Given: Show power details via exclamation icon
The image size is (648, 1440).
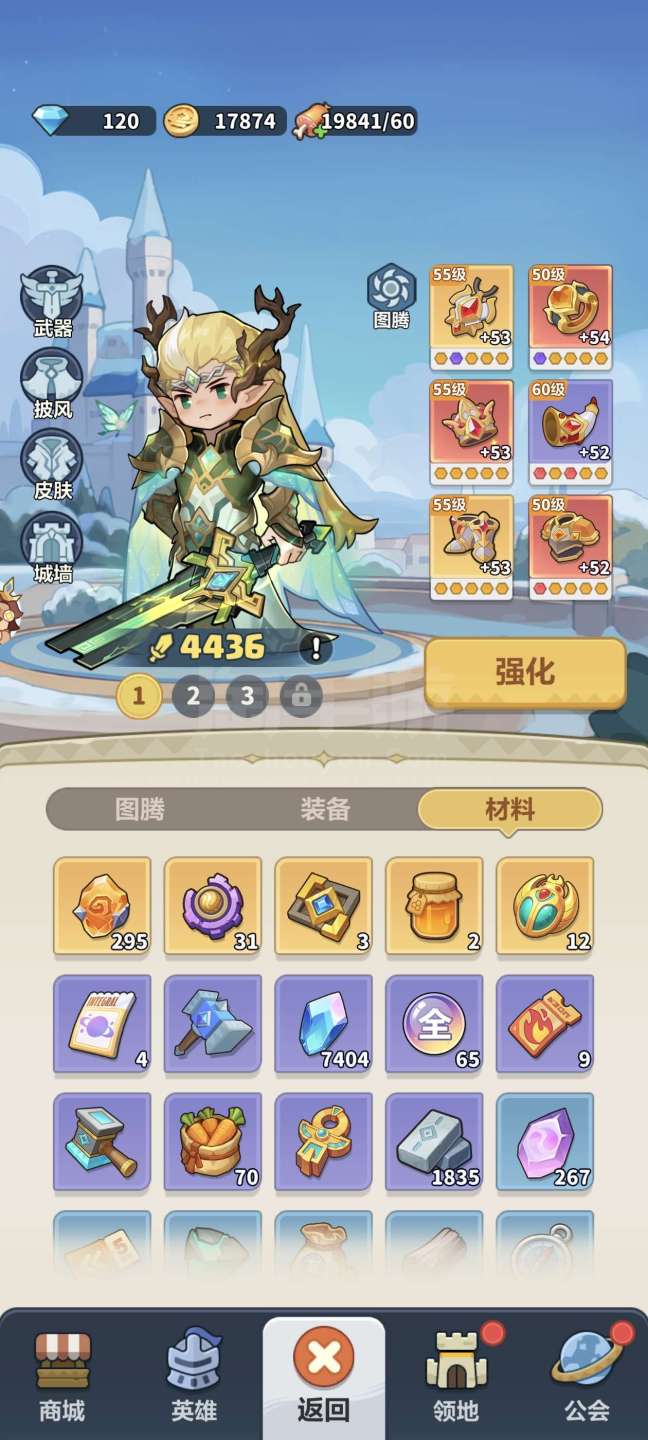Looking at the screenshot, I should point(316,648).
